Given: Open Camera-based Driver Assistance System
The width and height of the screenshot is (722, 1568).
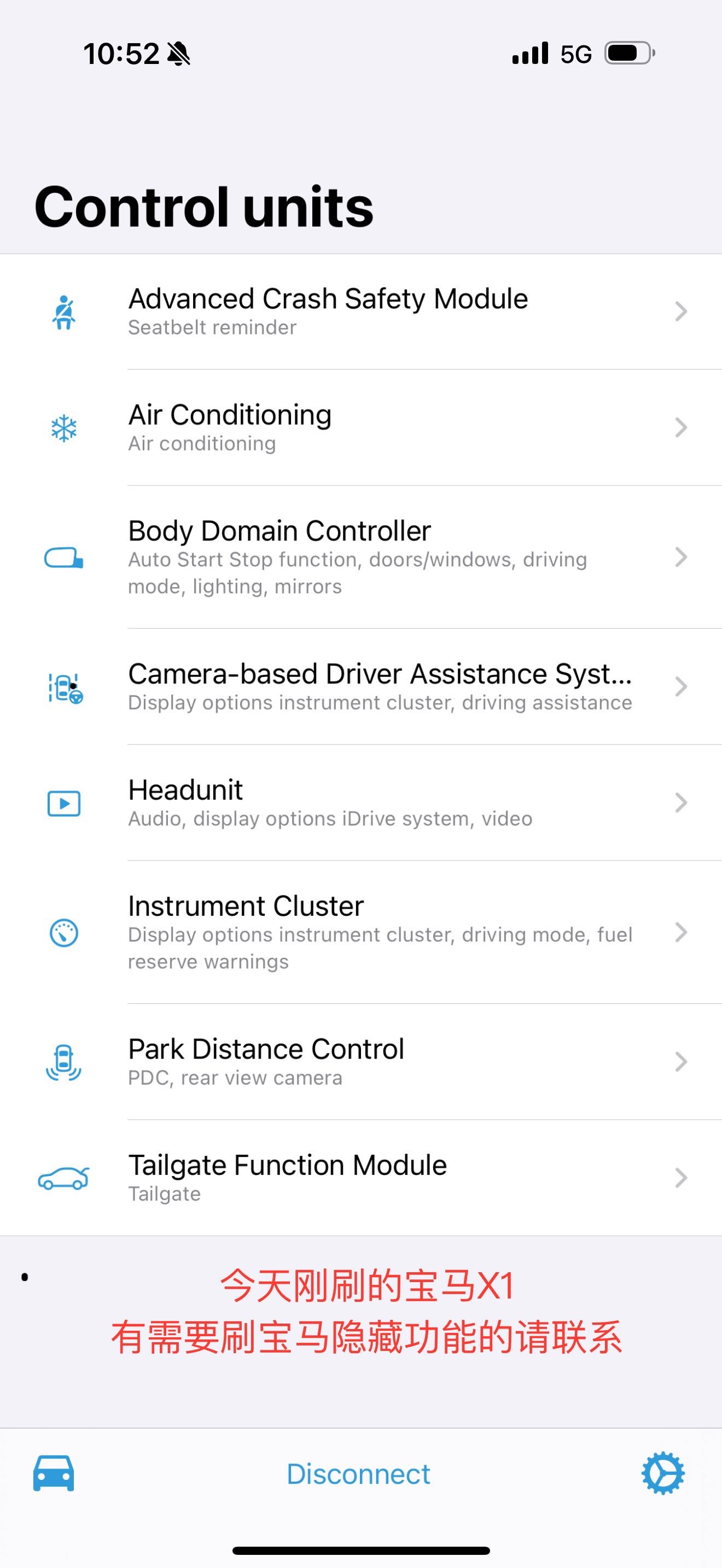Looking at the screenshot, I should [361, 687].
